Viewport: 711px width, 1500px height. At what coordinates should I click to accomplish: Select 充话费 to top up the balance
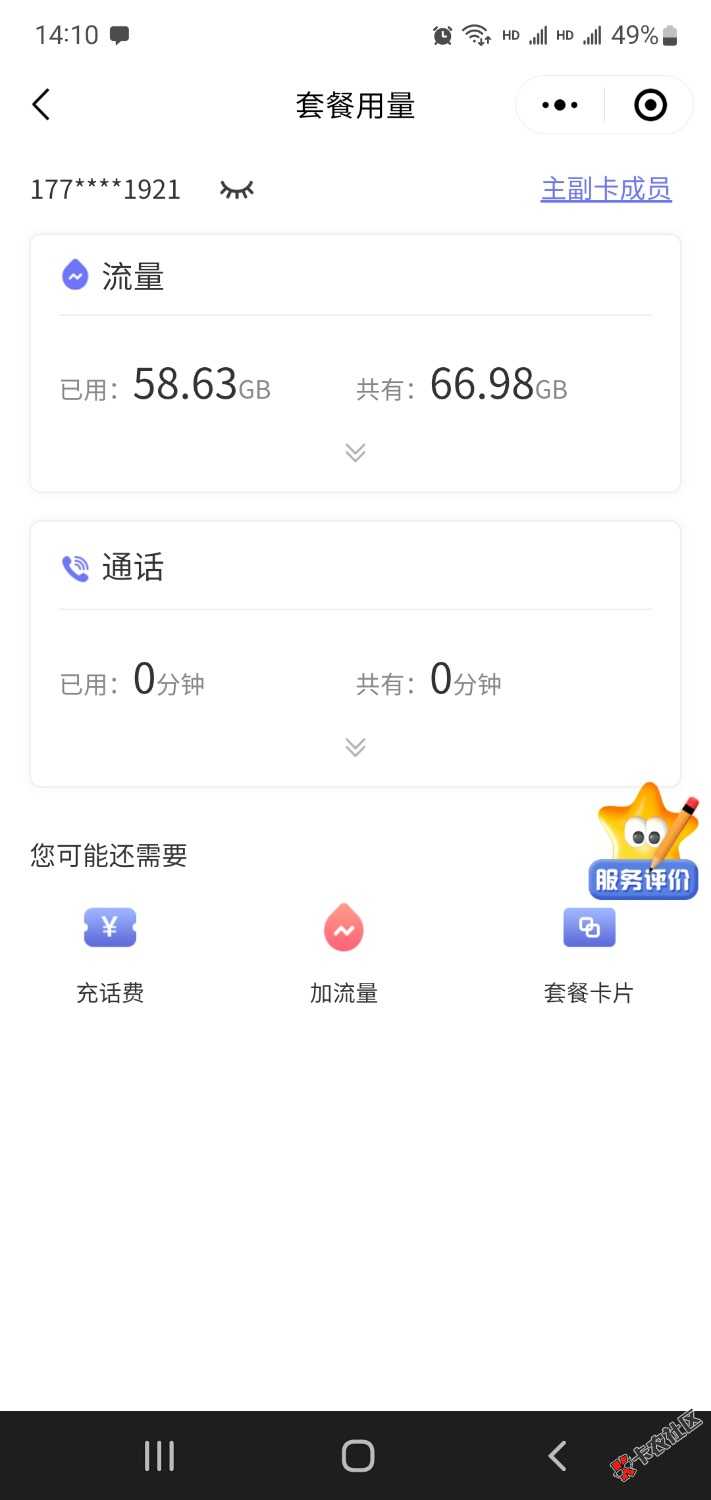110,950
